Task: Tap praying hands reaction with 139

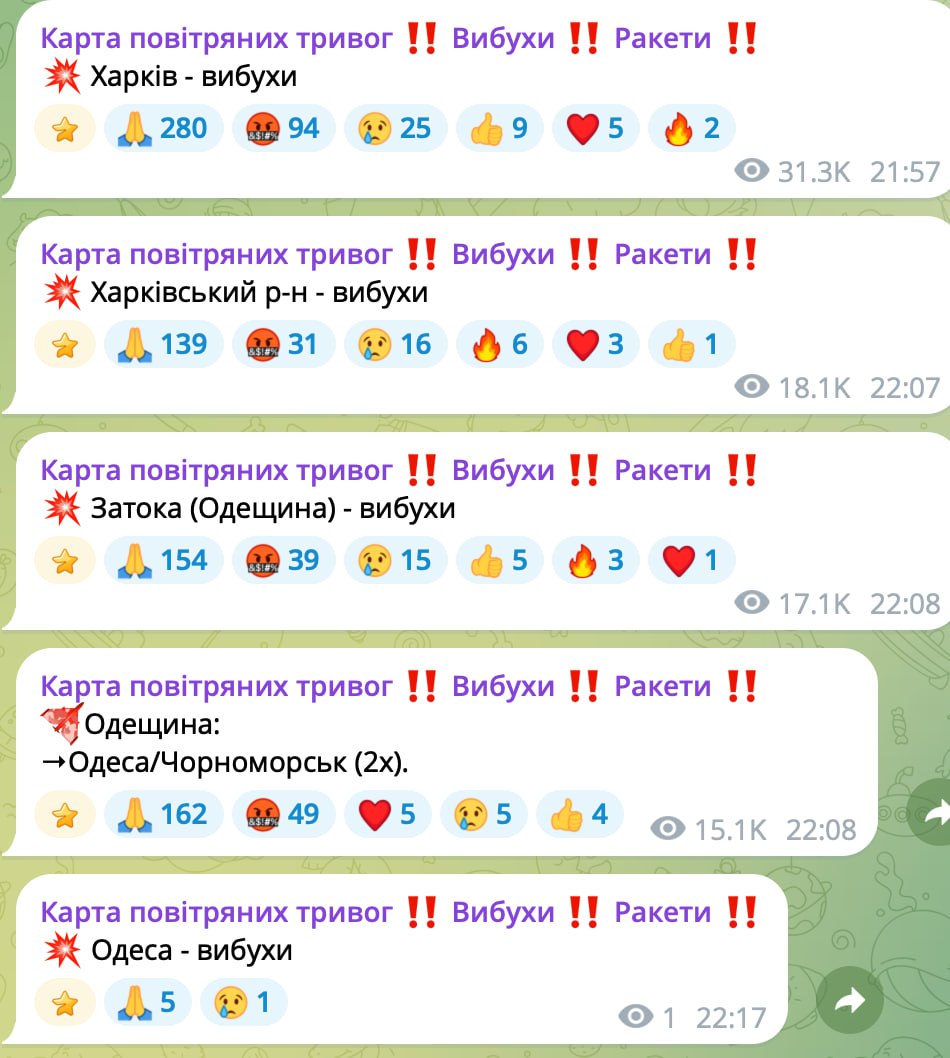Action: [162, 344]
